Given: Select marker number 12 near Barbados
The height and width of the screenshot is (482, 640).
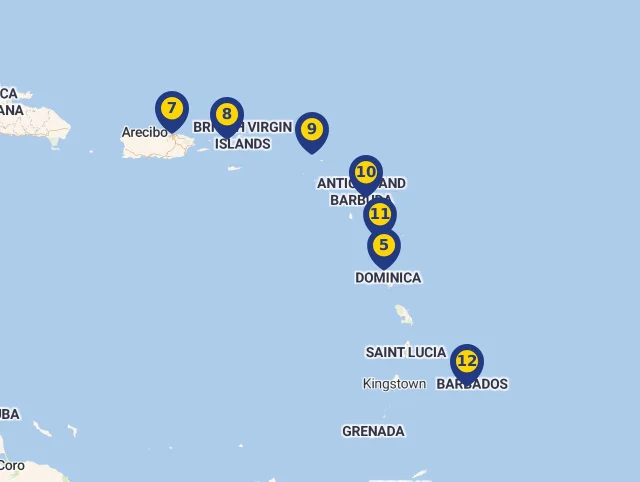Looking at the screenshot, I should tap(467, 361).
